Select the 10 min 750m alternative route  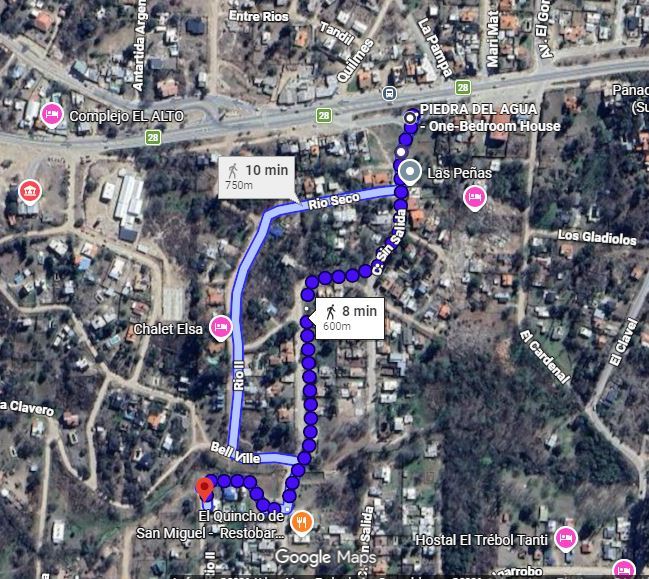click(257, 177)
